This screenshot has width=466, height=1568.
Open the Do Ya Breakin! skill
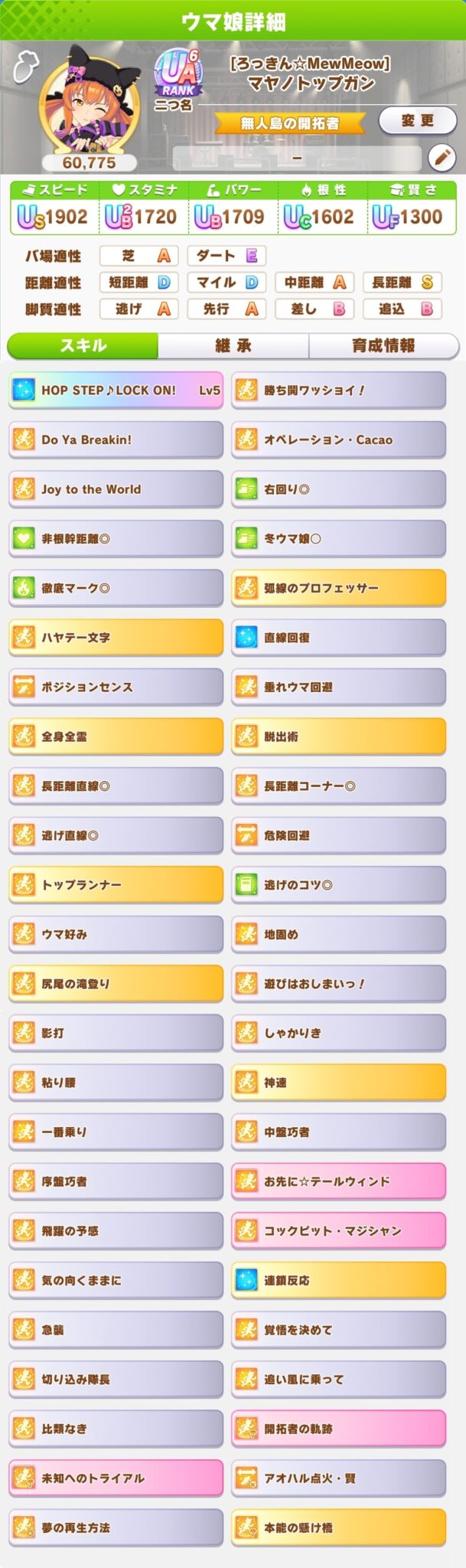[x=116, y=440]
